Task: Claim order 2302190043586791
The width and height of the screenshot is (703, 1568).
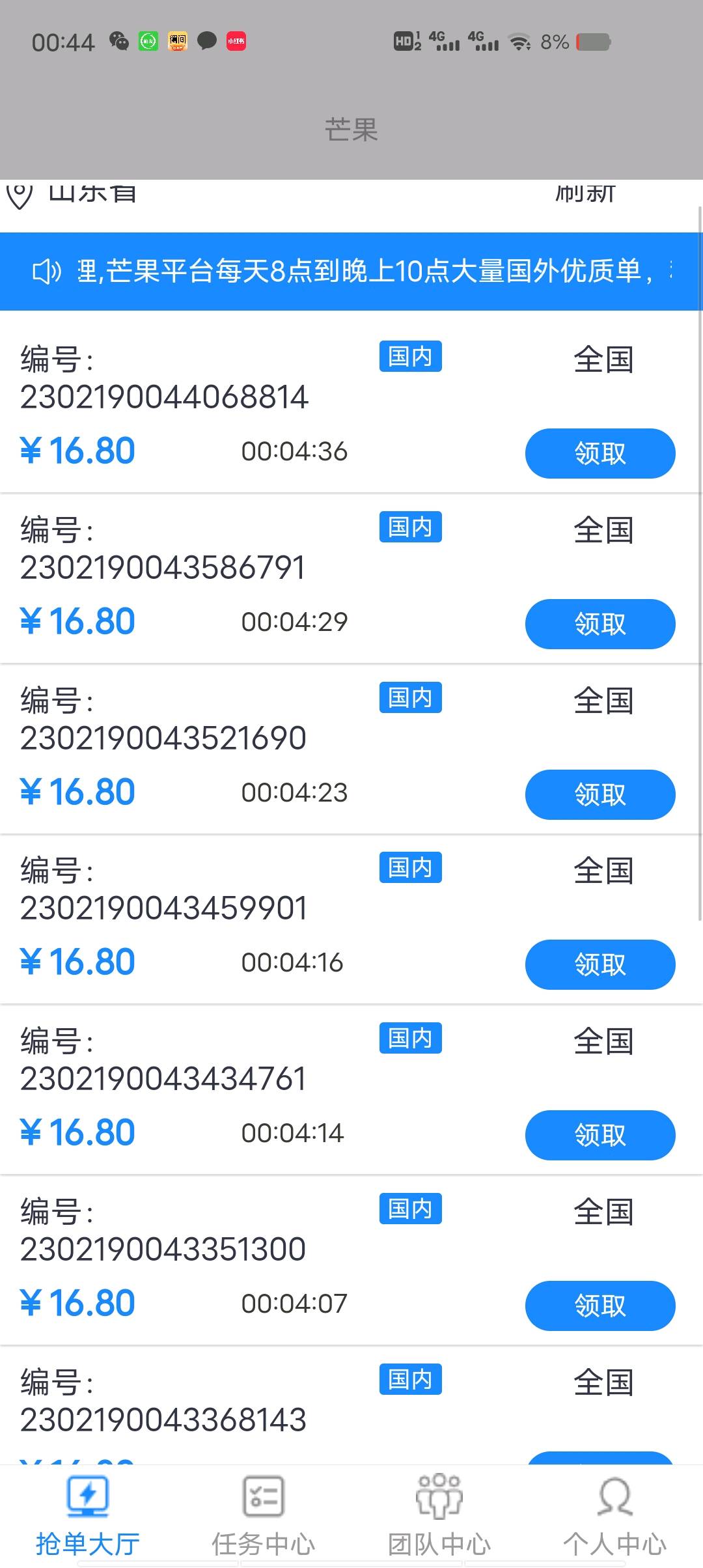Action: (600, 624)
